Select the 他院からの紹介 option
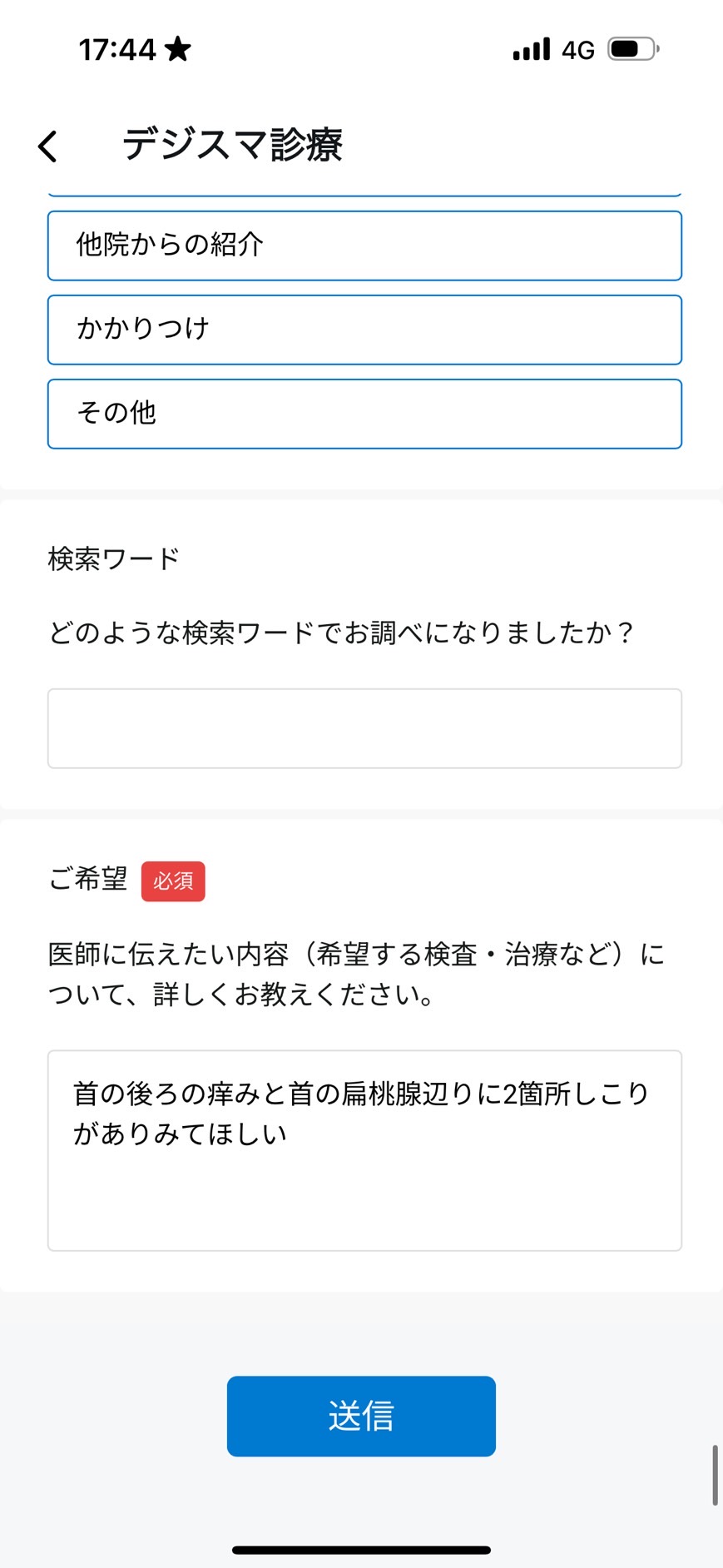This screenshot has width=723, height=1568. 364,246
